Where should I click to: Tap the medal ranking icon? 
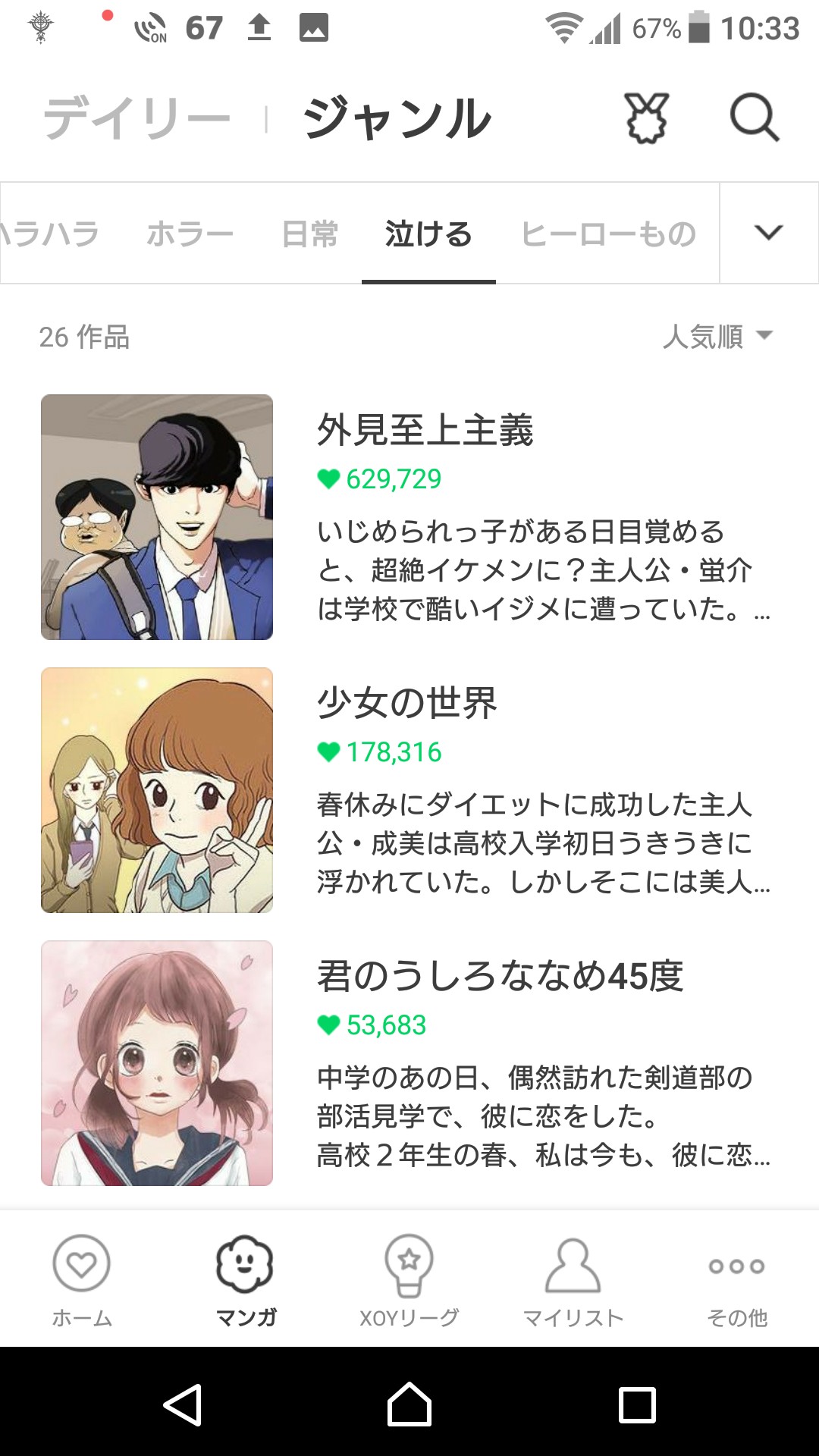point(647,118)
